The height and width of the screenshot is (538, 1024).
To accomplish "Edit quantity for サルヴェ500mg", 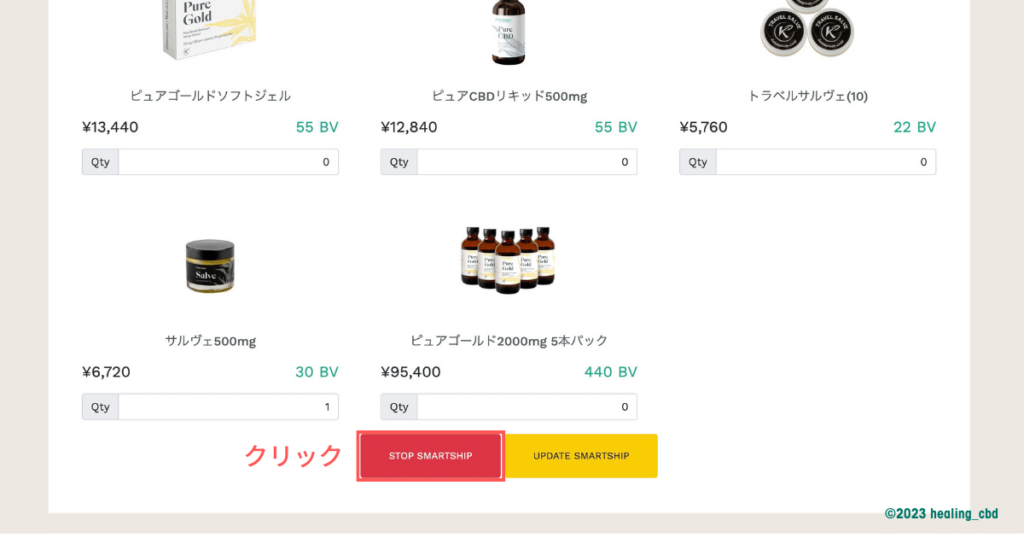I will [x=228, y=407].
